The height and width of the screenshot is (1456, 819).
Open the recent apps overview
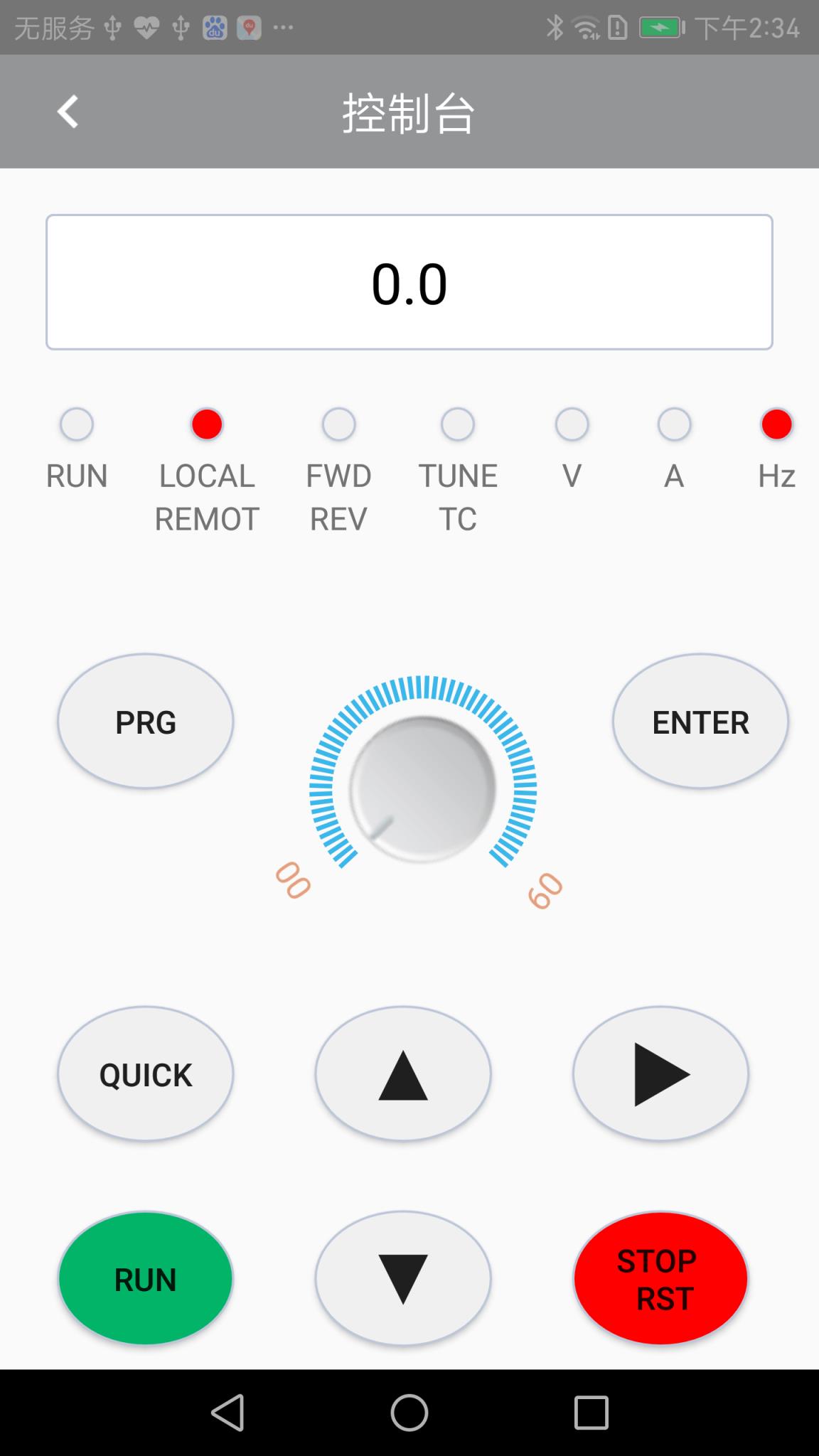click(x=591, y=1413)
